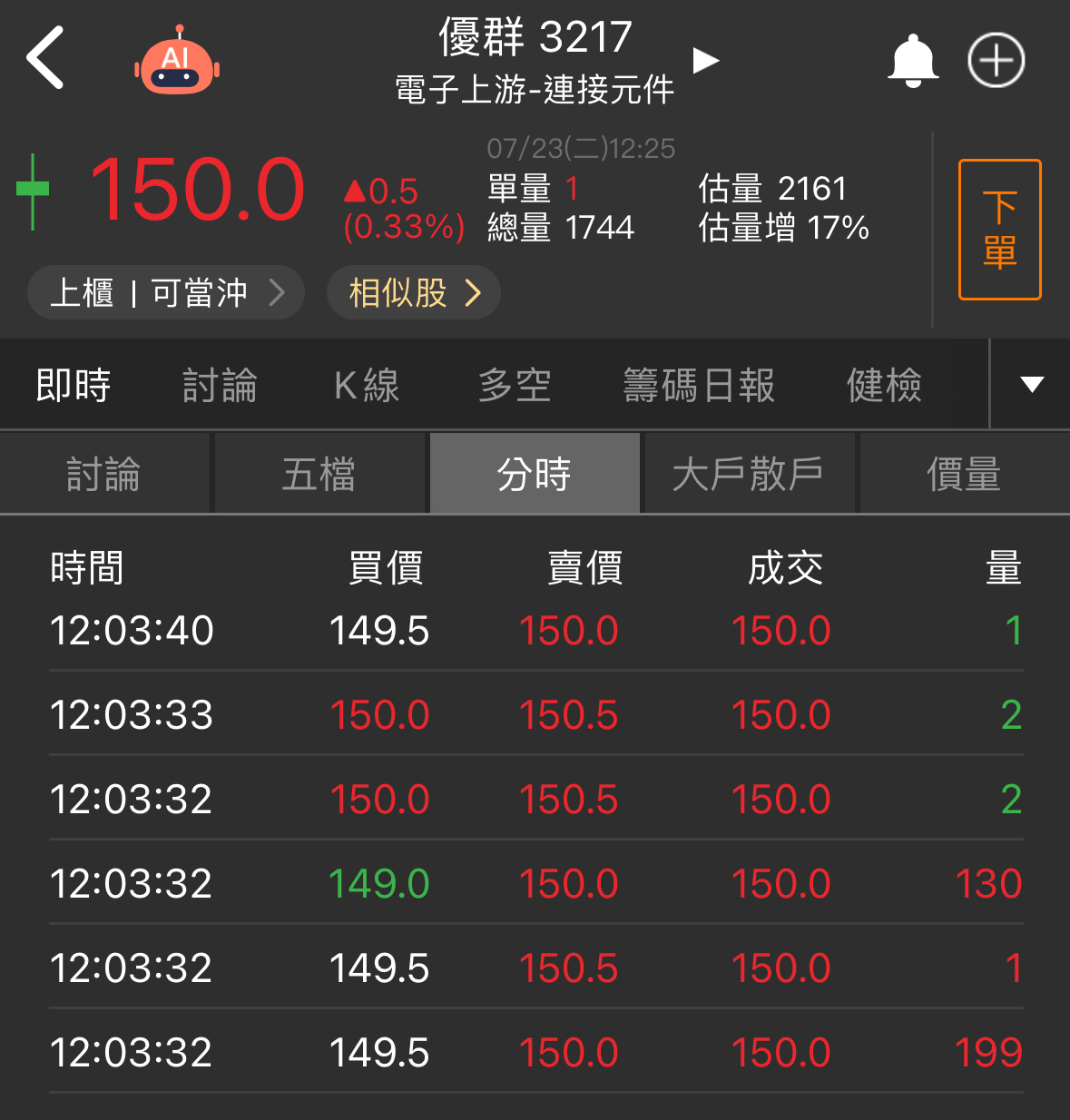
Task: Switch to the 健檢 tab
Action: click(x=884, y=385)
